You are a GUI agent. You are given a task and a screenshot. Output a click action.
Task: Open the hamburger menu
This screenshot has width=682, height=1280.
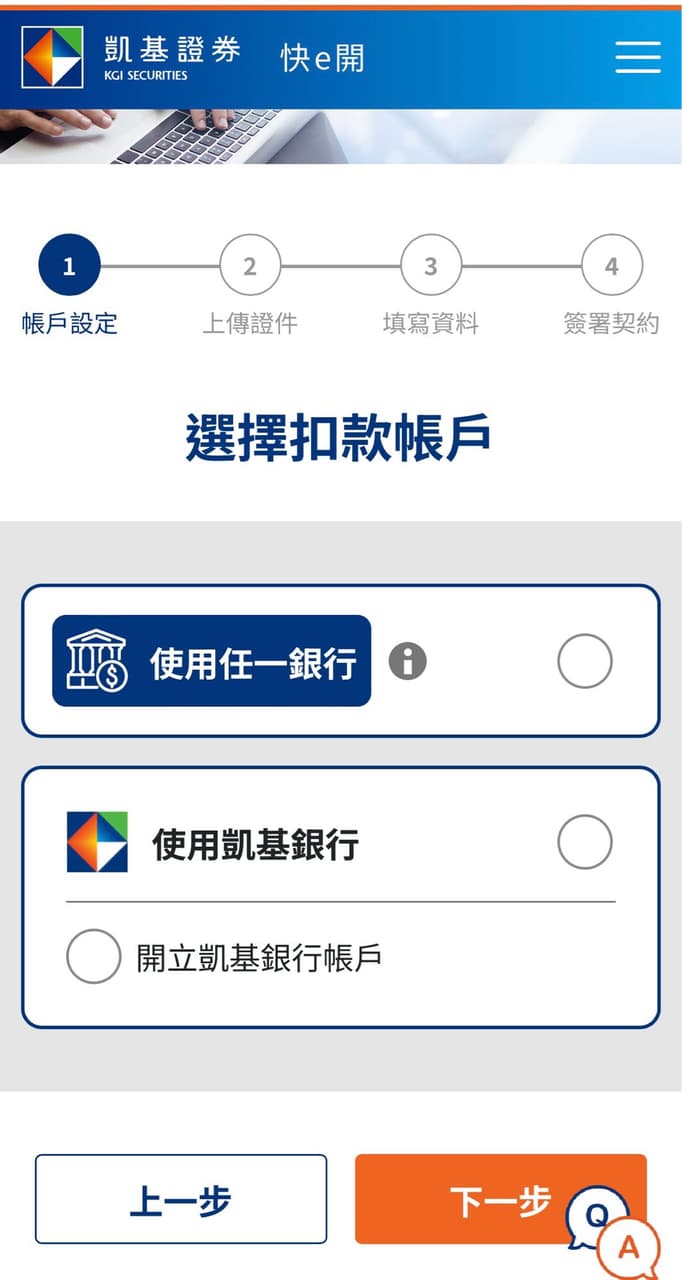pyautogui.click(x=638, y=57)
